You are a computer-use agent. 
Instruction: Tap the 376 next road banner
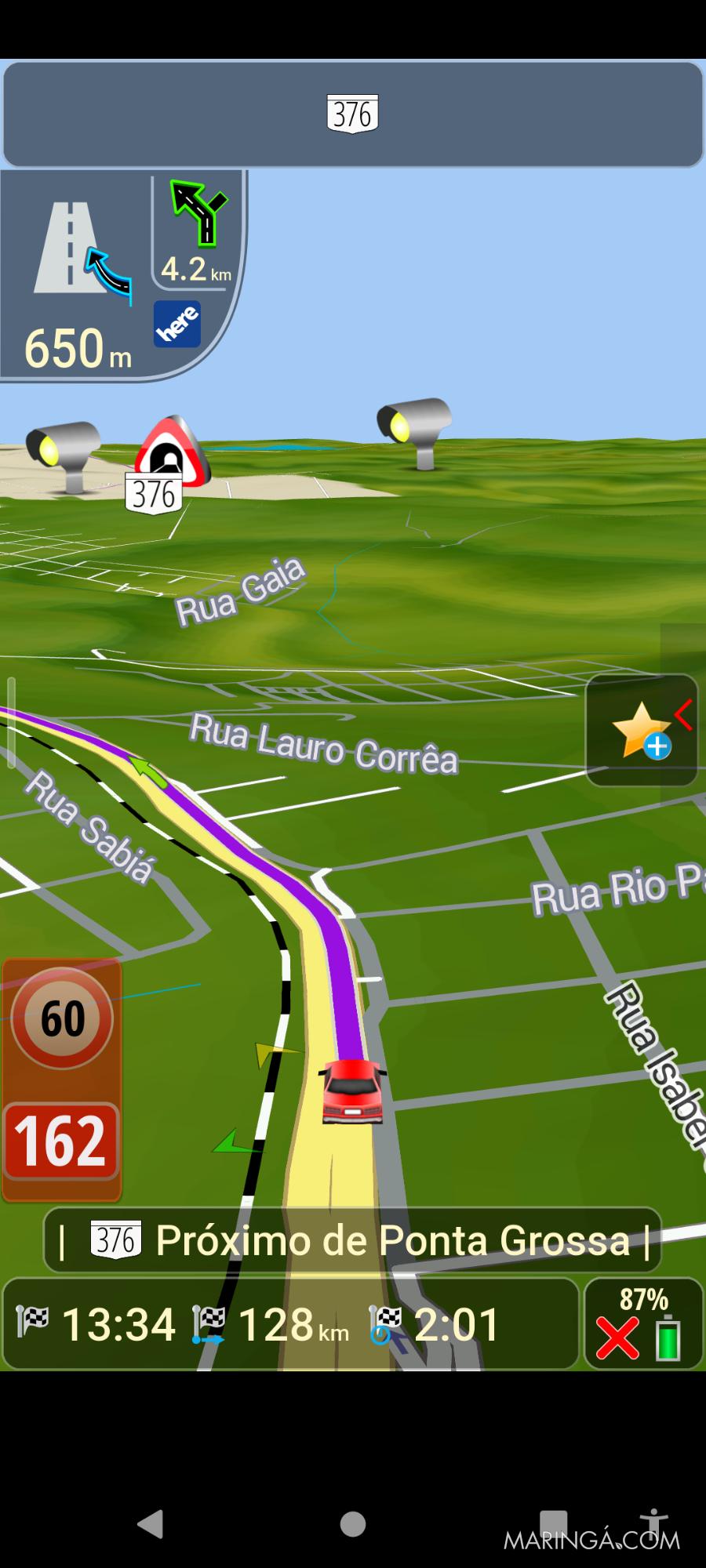click(x=353, y=114)
